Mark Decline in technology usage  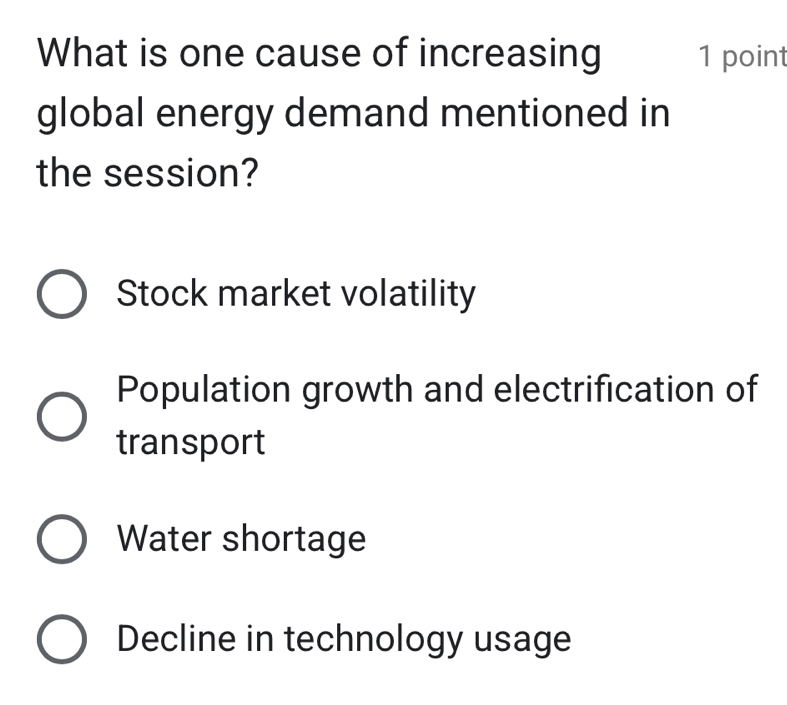pyautogui.click(x=62, y=640)
